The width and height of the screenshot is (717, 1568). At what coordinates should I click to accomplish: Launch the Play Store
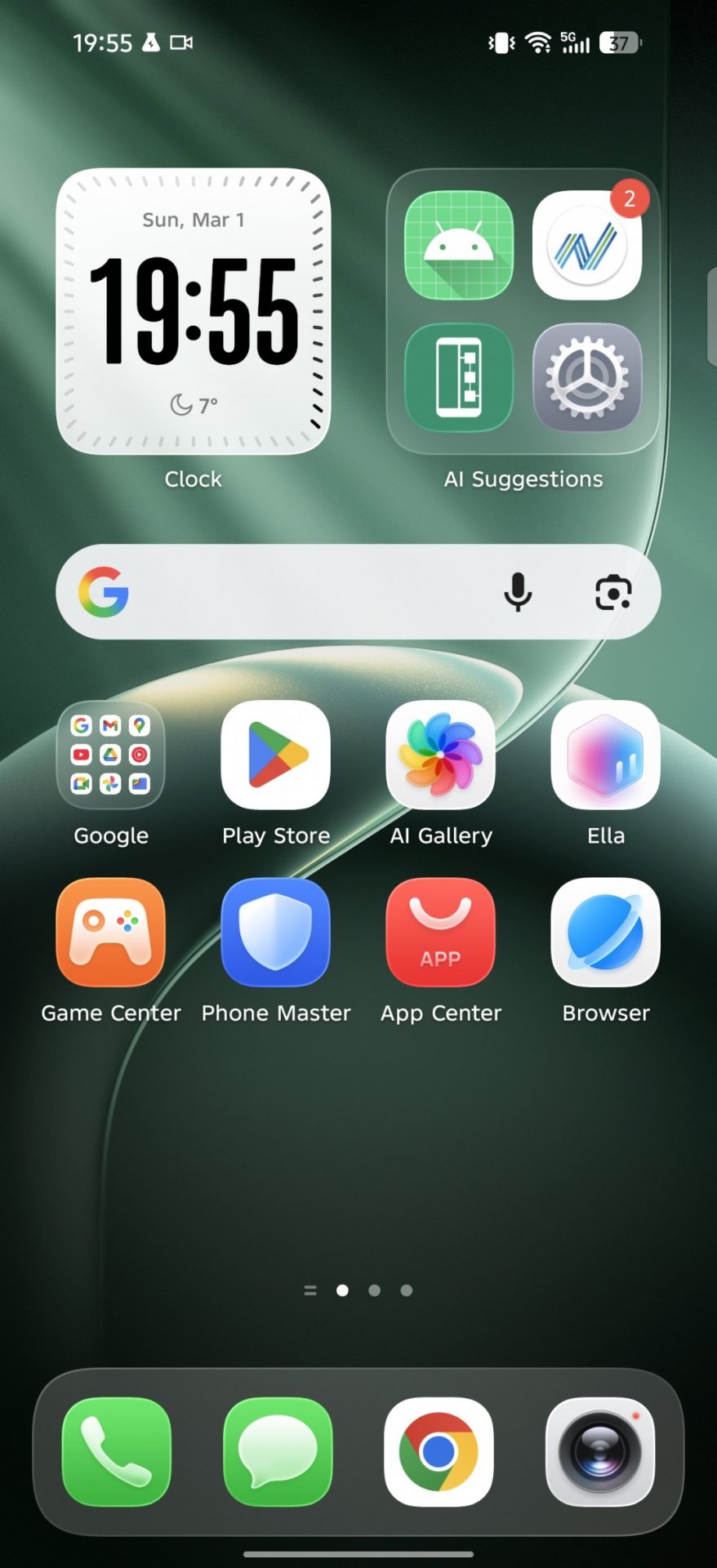tap(276, 755)
